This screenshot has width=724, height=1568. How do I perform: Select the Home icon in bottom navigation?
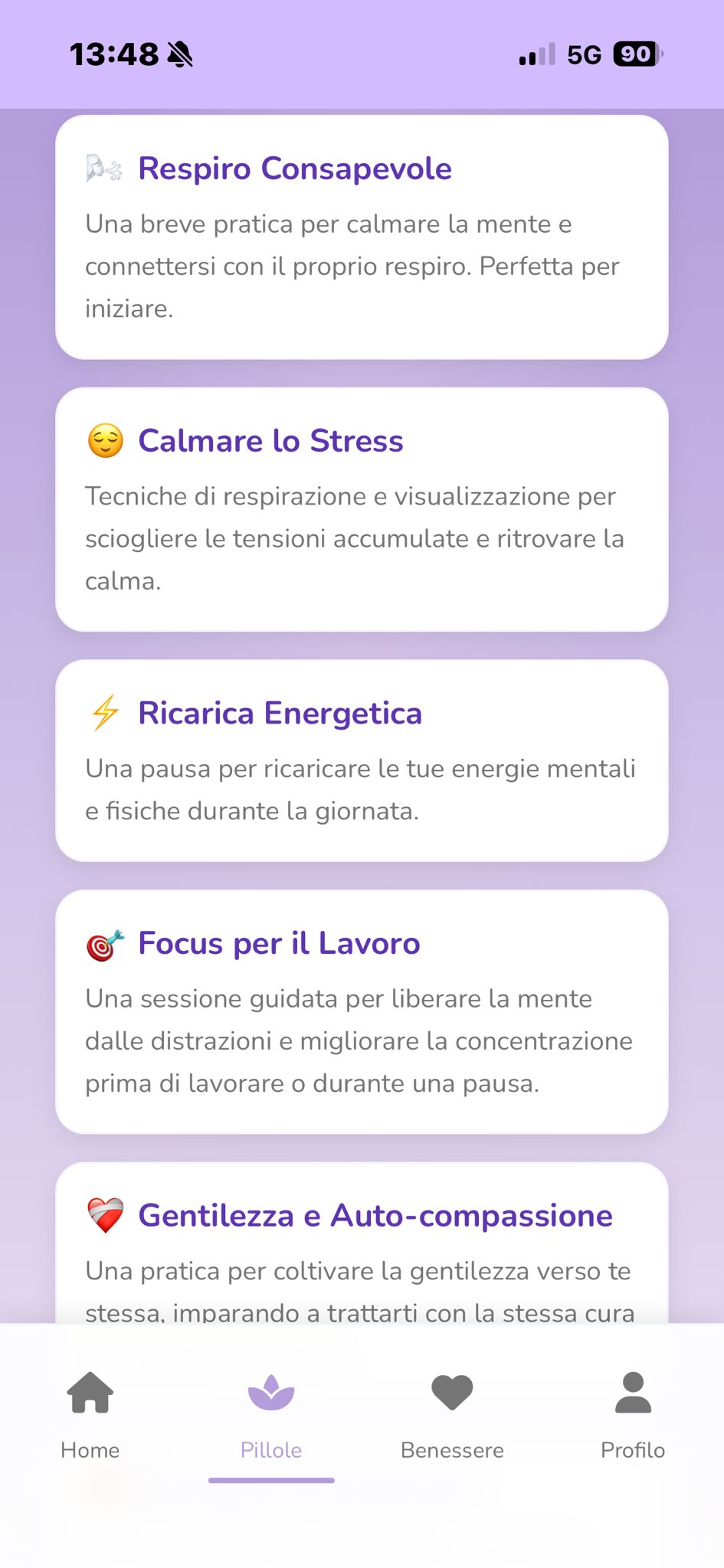(x=90, y=1393)
